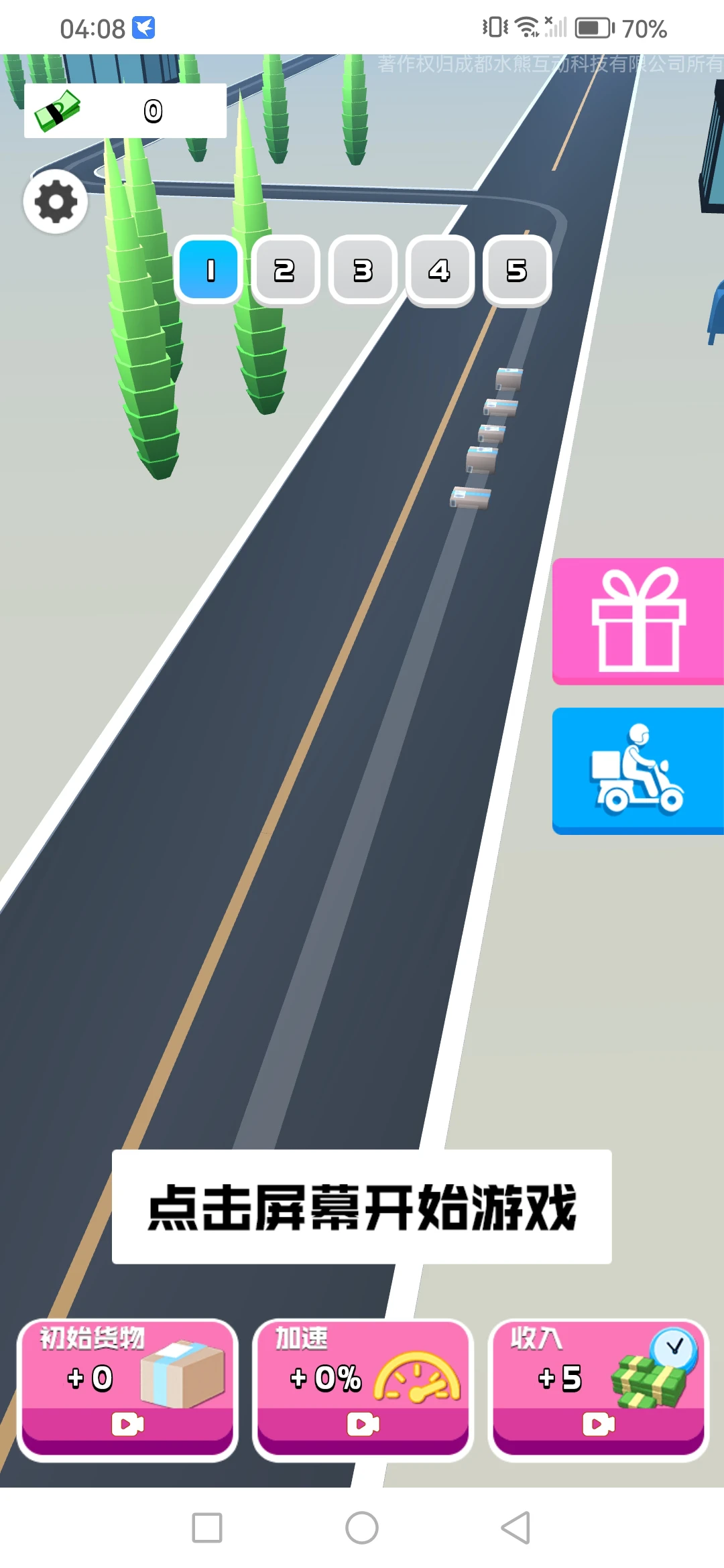Upgrade 加速 speed boost via video
Image resolution: width=724 pixels, height=1568 pixels.
coord(363,1390)
